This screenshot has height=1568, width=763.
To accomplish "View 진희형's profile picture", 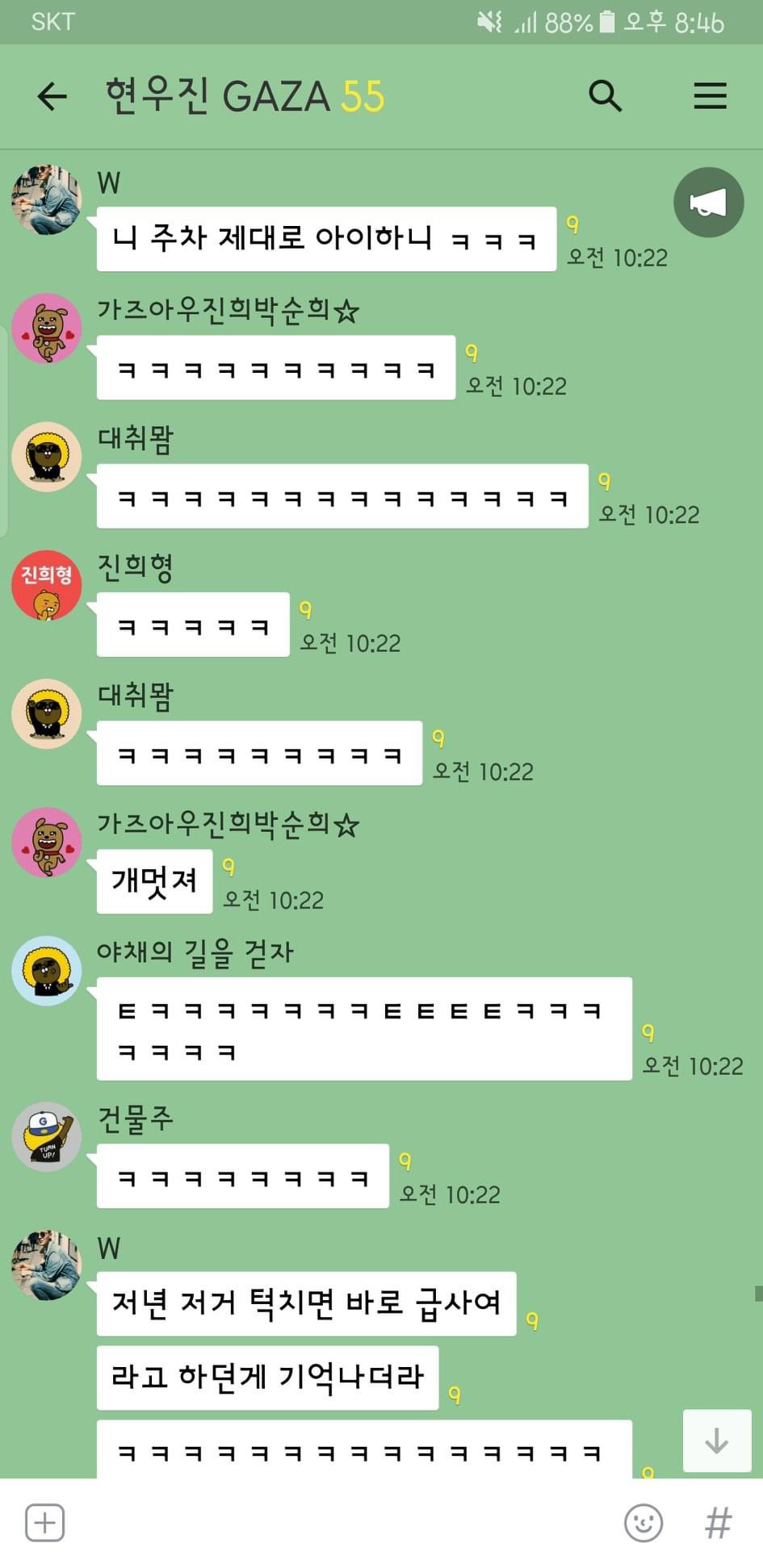I will point(46,585).
